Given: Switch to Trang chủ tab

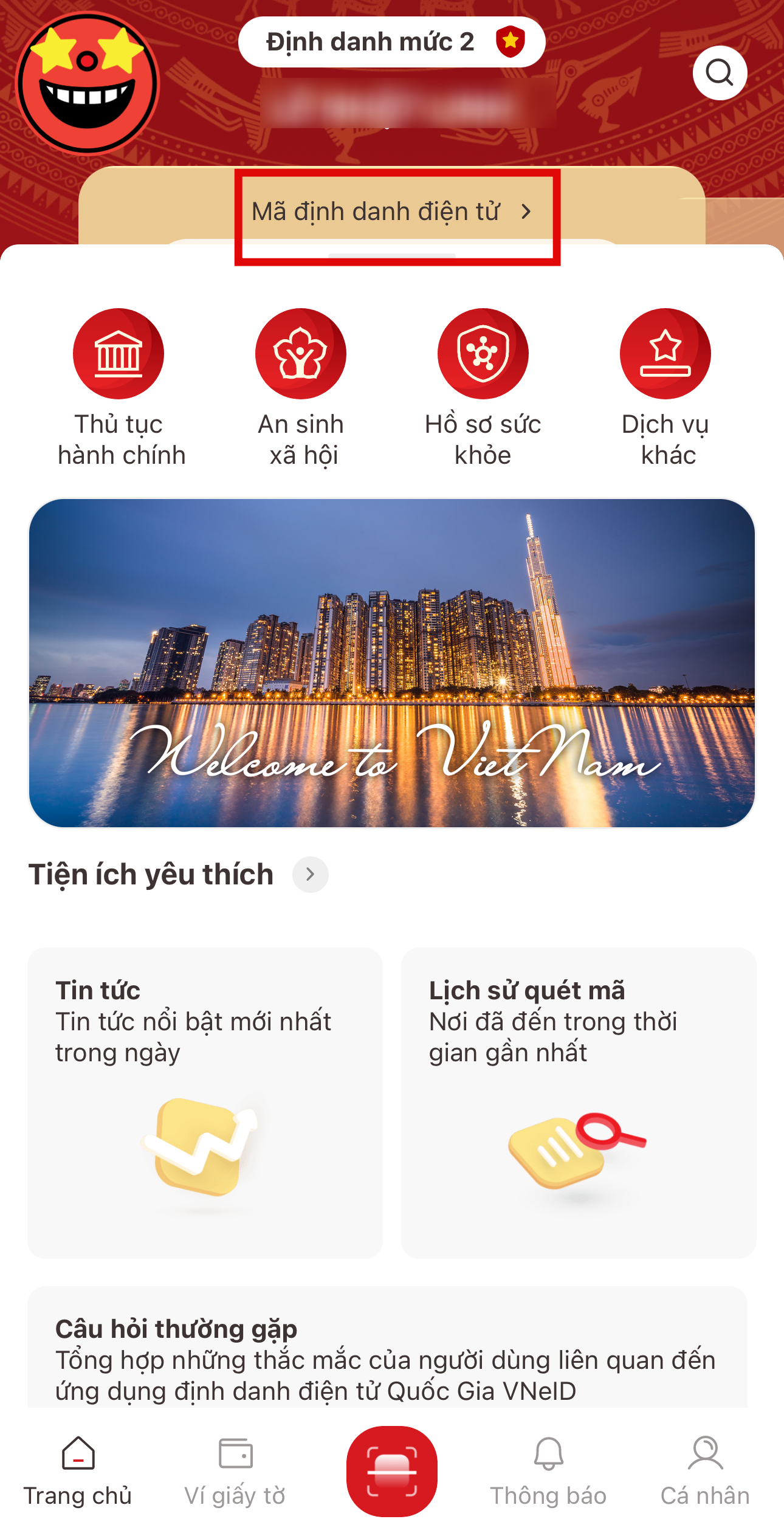Looking at the screenshot, I should point(78,1470).
